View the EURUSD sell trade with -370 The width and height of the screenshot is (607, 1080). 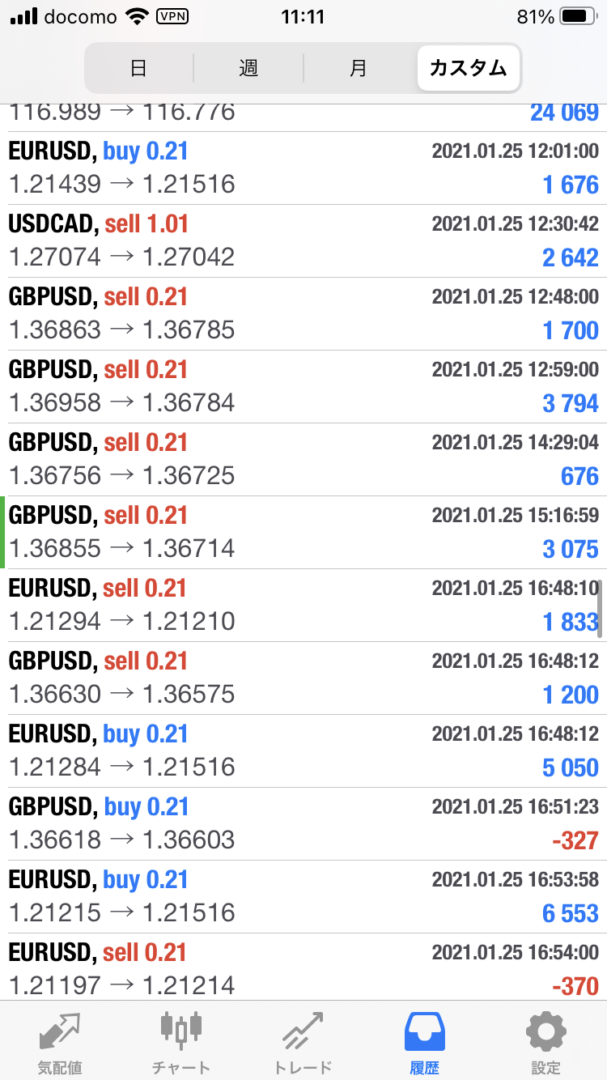303,968
